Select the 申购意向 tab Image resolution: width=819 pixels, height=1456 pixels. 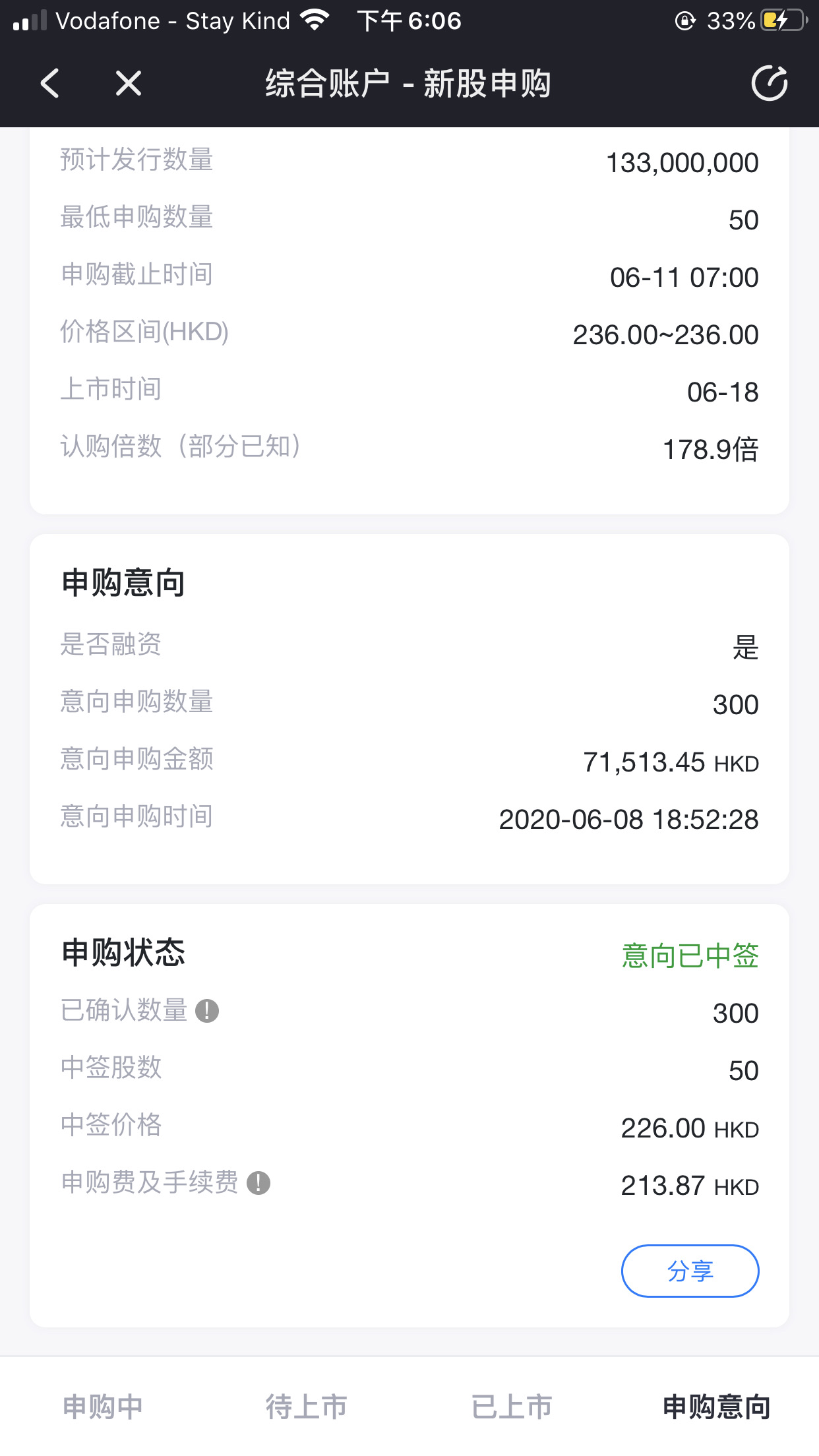(717, 1407)
